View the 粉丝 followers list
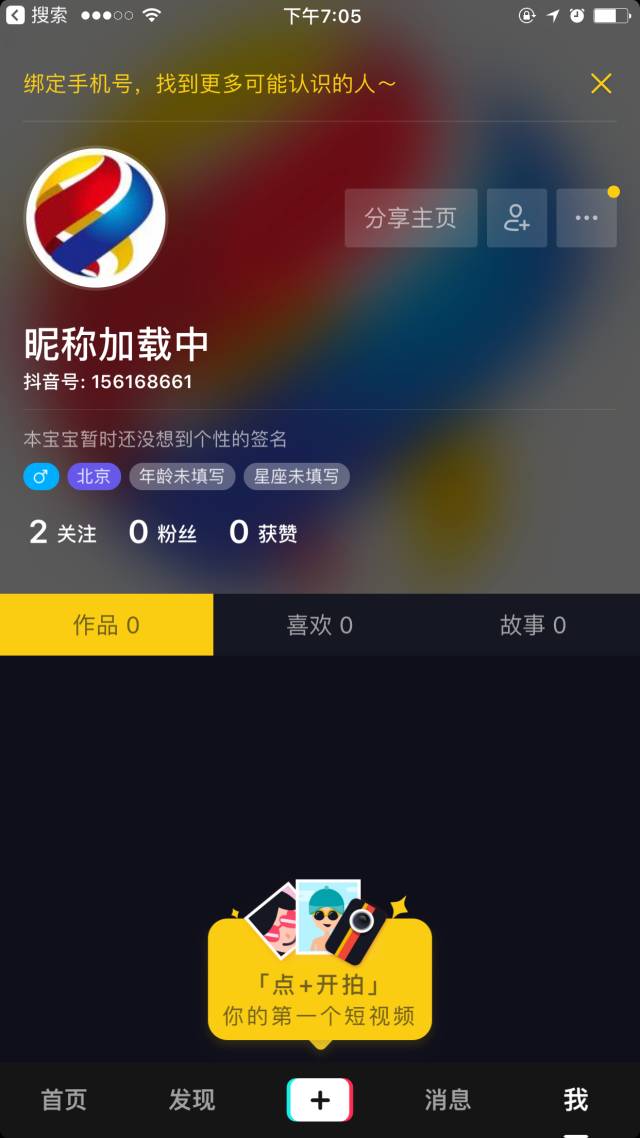This screenshot has height=1138, width=640. coord(163,533)
